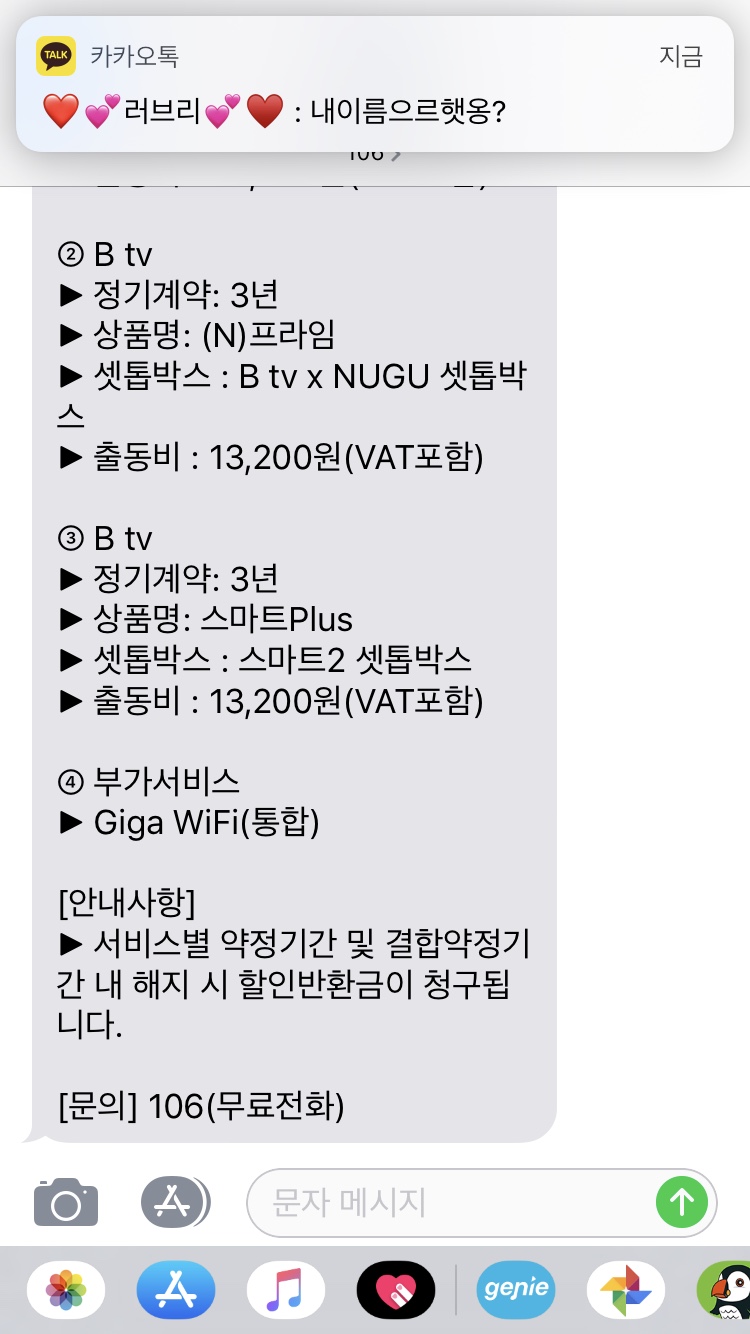Open the Photos app in the drawer
The image size is (750, 1334).
click(66, 1290)
